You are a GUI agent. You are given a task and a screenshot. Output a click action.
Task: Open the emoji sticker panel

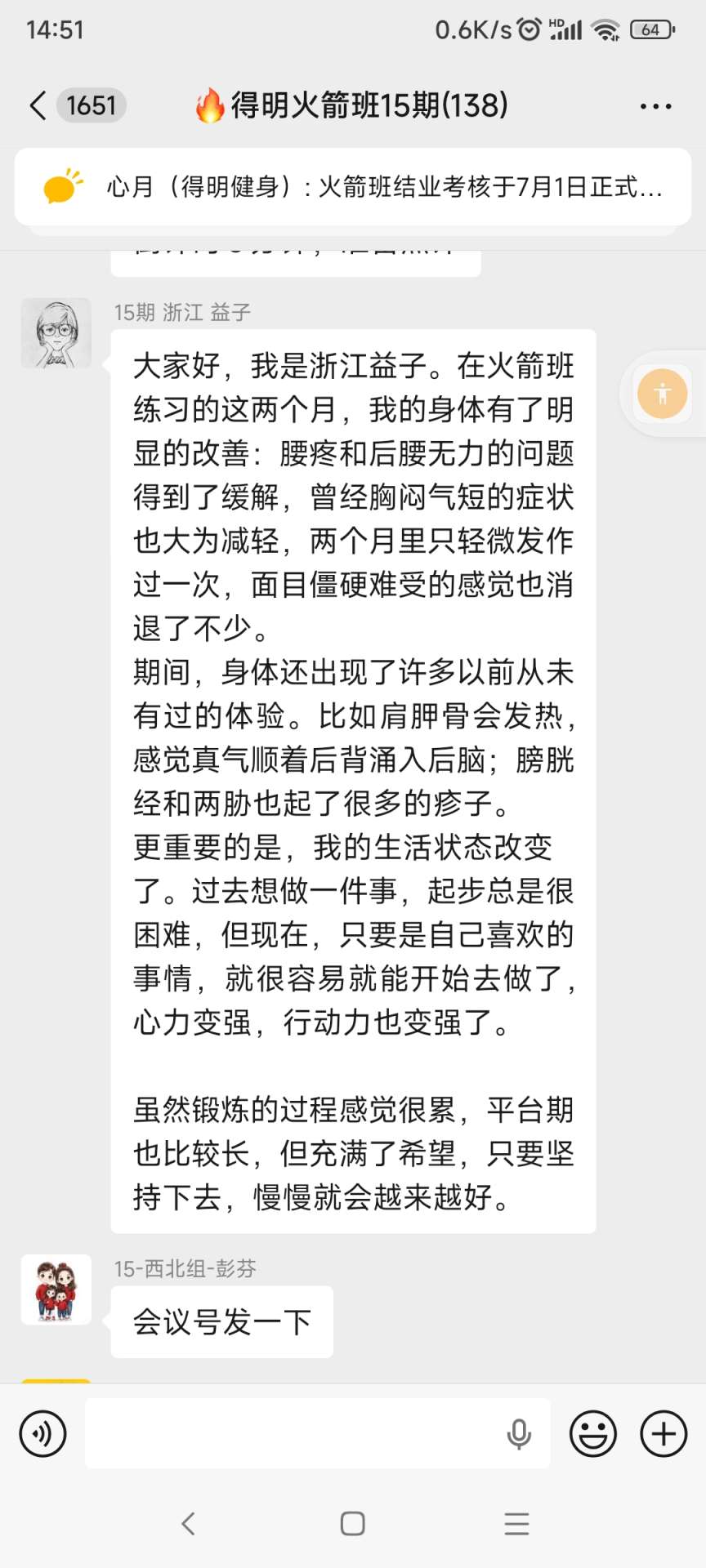pos(592,1433)
